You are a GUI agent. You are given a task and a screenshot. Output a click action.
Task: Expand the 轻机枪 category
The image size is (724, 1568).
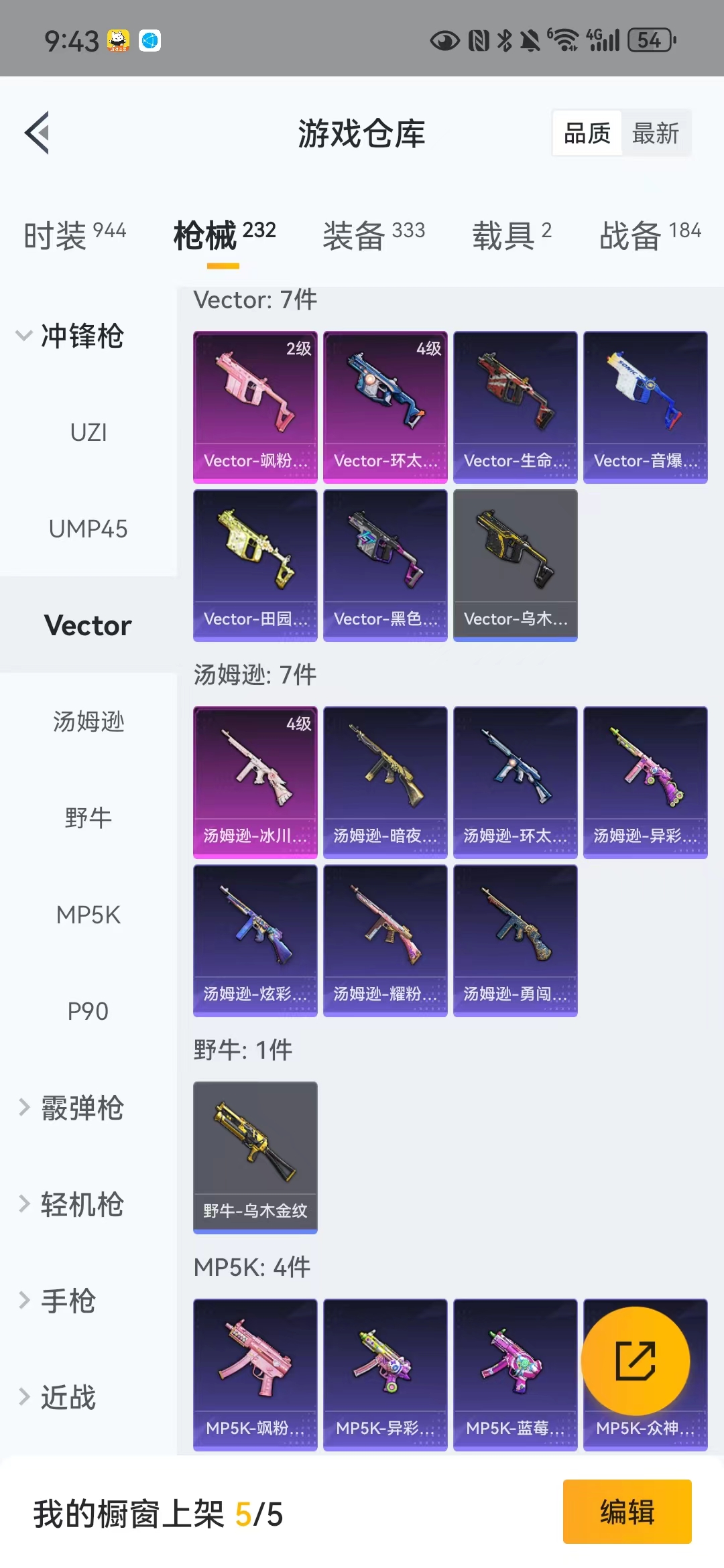(x=70, y=1204)
